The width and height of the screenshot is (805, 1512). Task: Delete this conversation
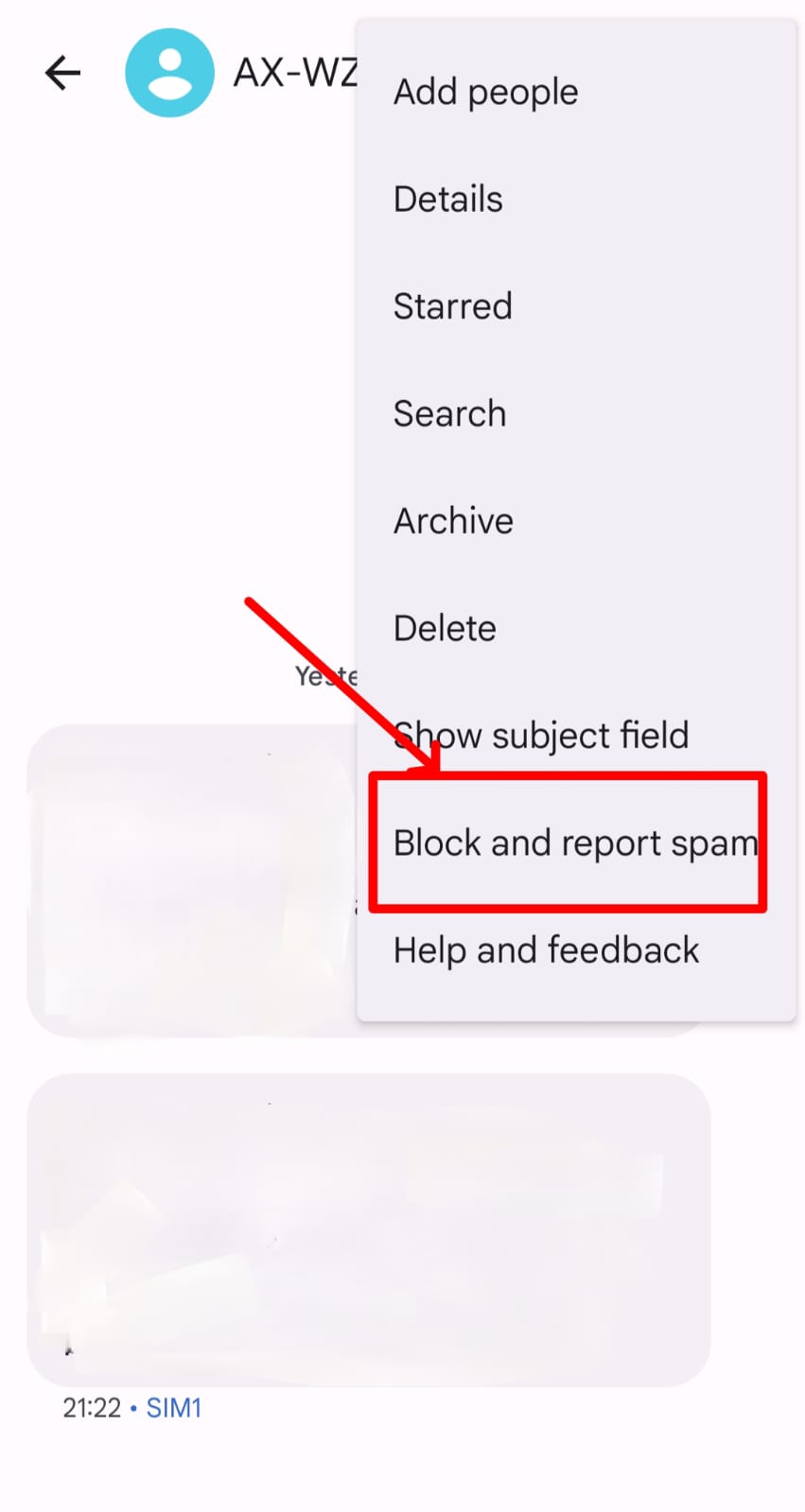pos(445,628)
